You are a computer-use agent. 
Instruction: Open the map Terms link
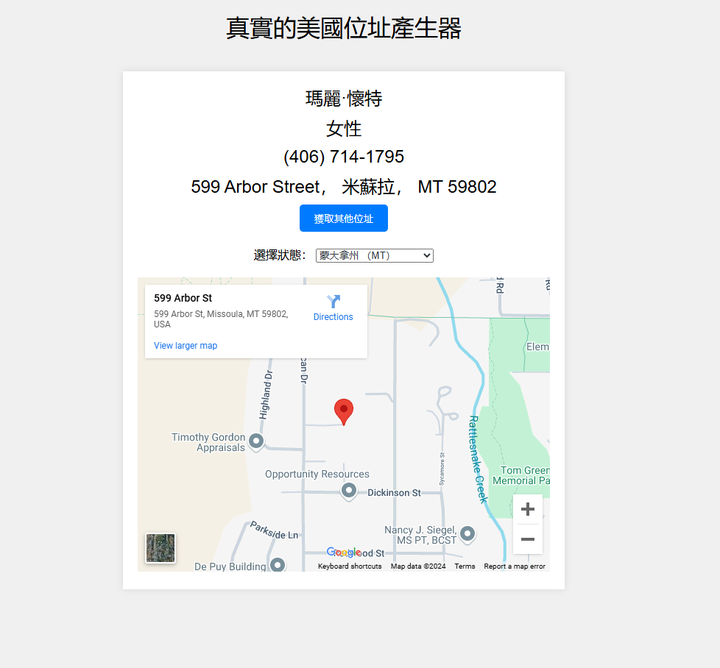pyautogui.click(x=465, y=566)
